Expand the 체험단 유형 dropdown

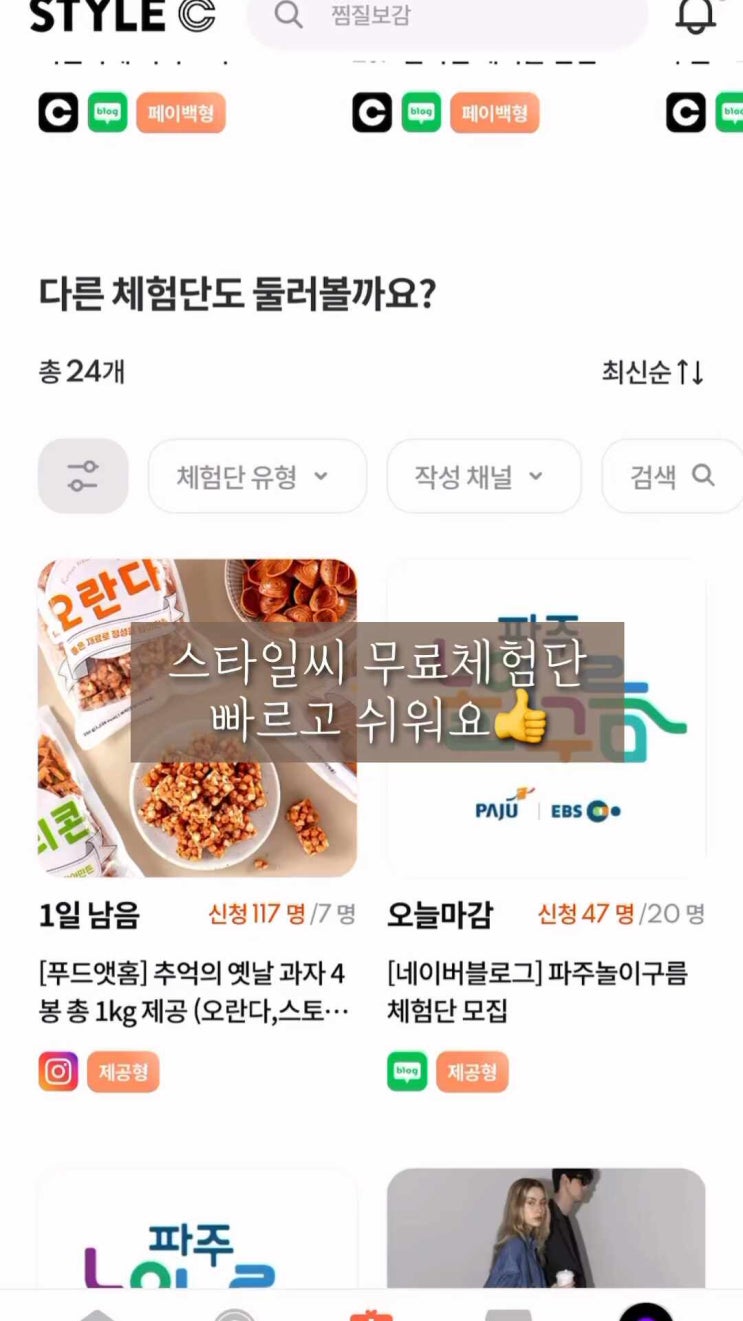pyautogui.click(x=257, y=477)
